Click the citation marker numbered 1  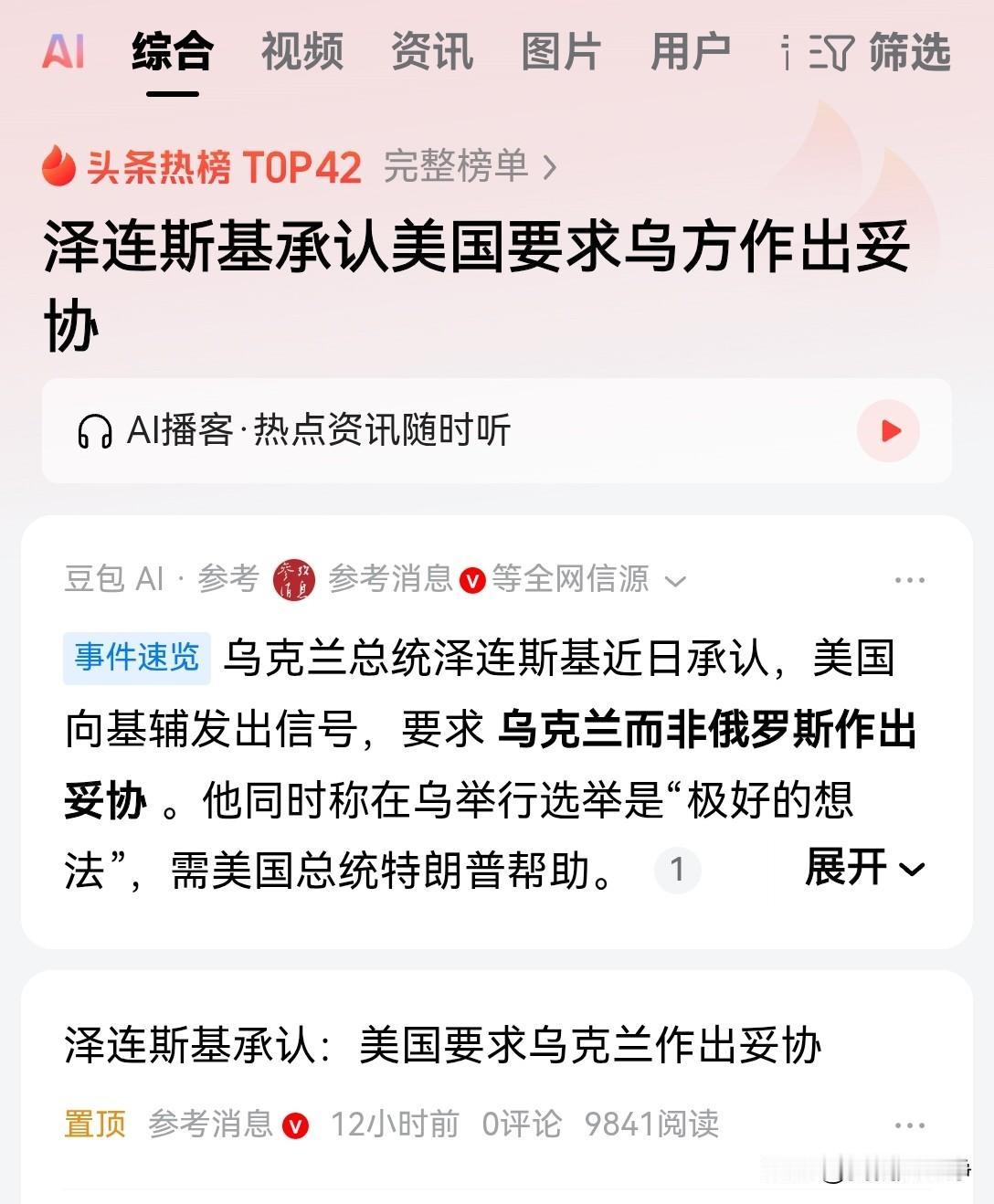coord(676,869)
